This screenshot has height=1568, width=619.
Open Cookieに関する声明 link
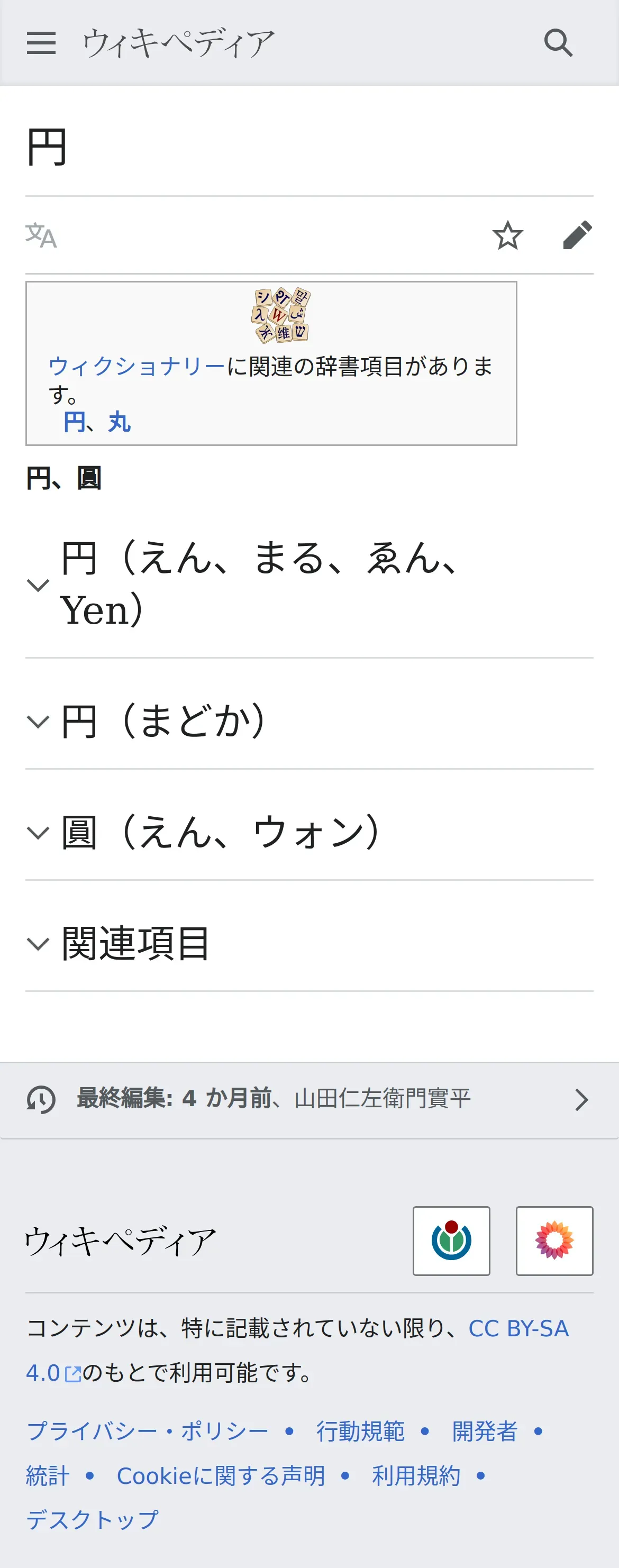pyautogui.click(x=221, y=1476)
